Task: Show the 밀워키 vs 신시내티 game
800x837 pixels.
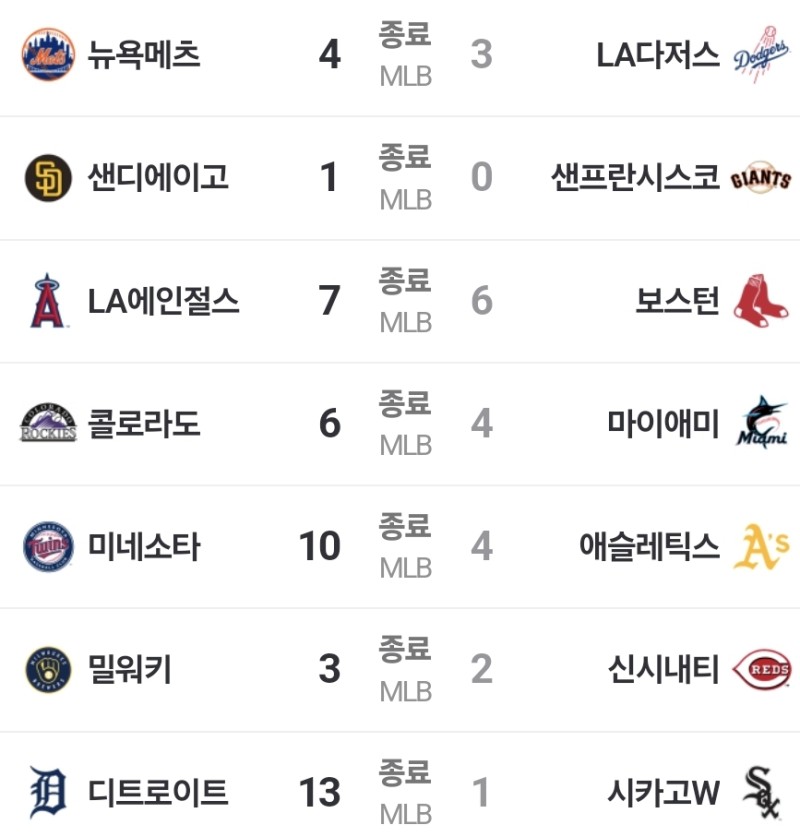Action: 405,670
